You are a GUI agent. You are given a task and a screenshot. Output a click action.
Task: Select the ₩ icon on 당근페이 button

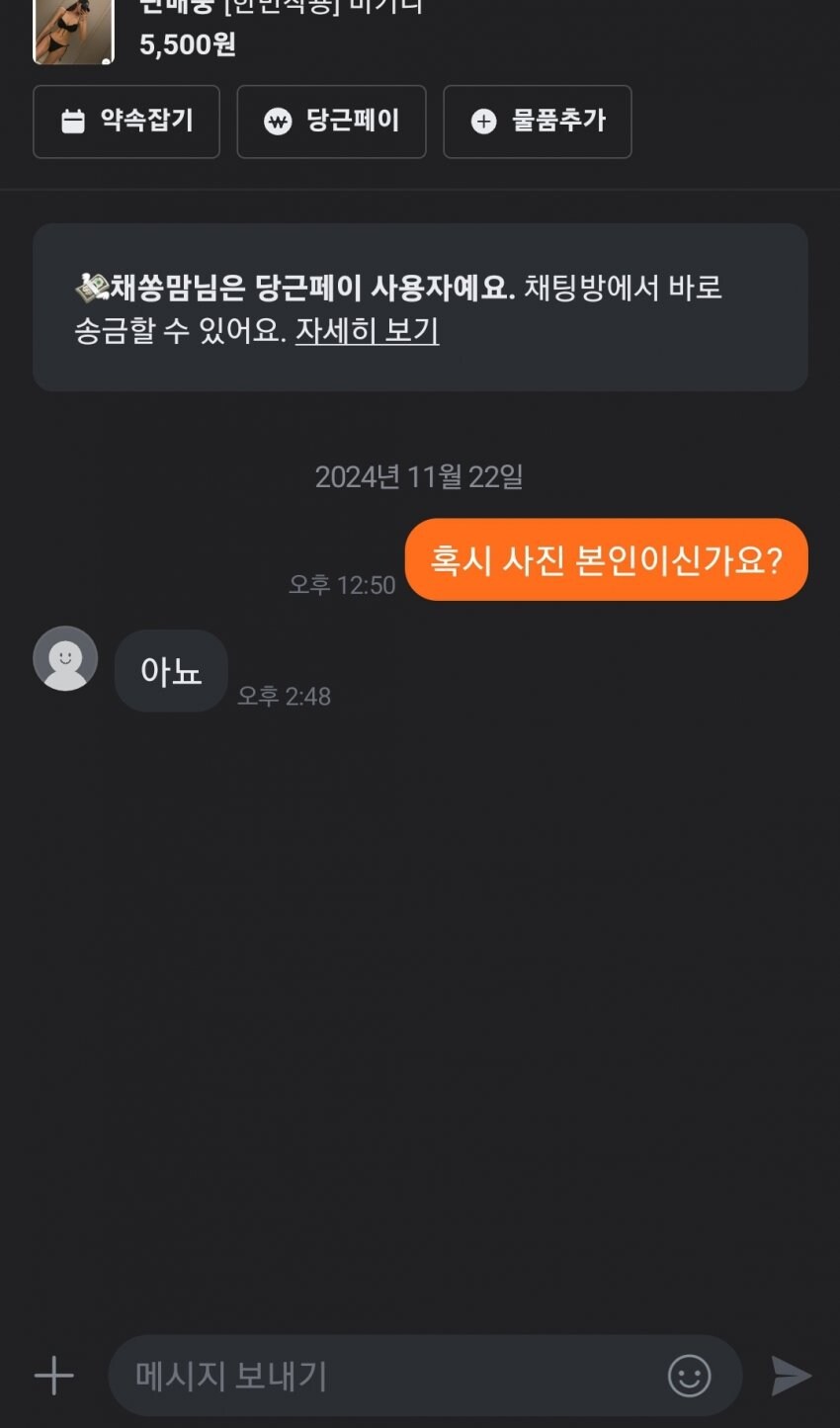click(x=278, y=121)
